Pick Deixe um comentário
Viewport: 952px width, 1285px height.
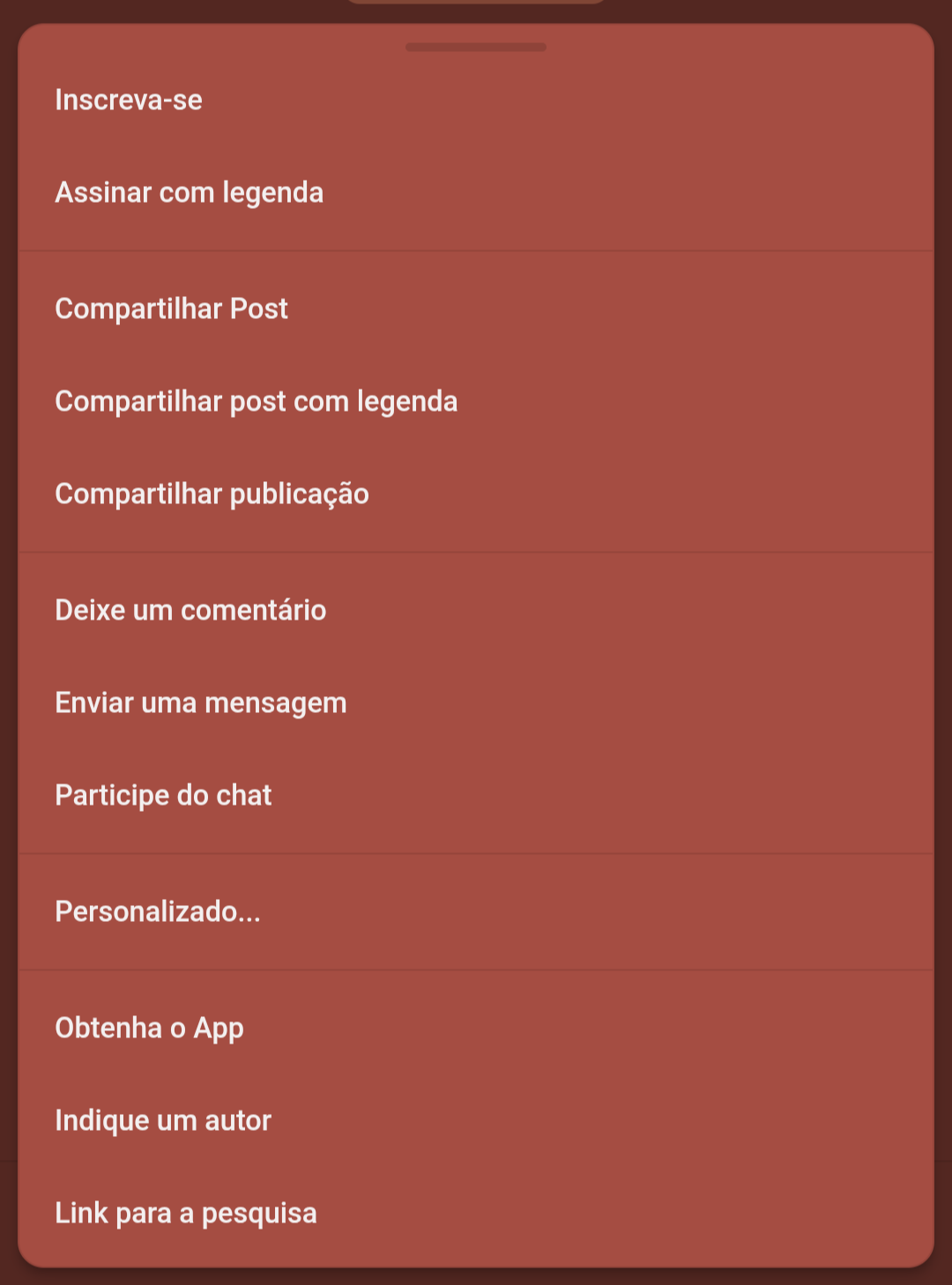(x=190, y=611)
